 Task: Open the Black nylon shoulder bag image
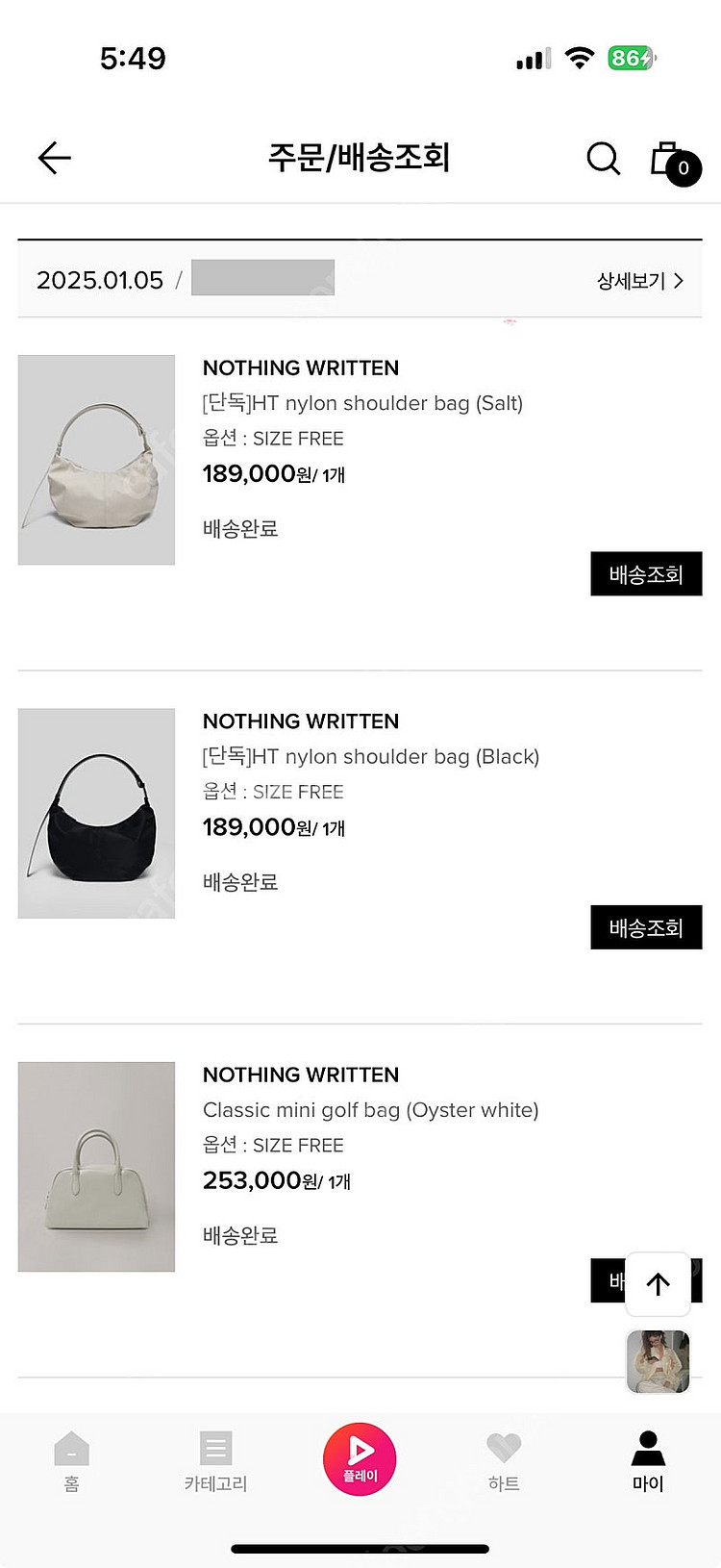point(96,813)
